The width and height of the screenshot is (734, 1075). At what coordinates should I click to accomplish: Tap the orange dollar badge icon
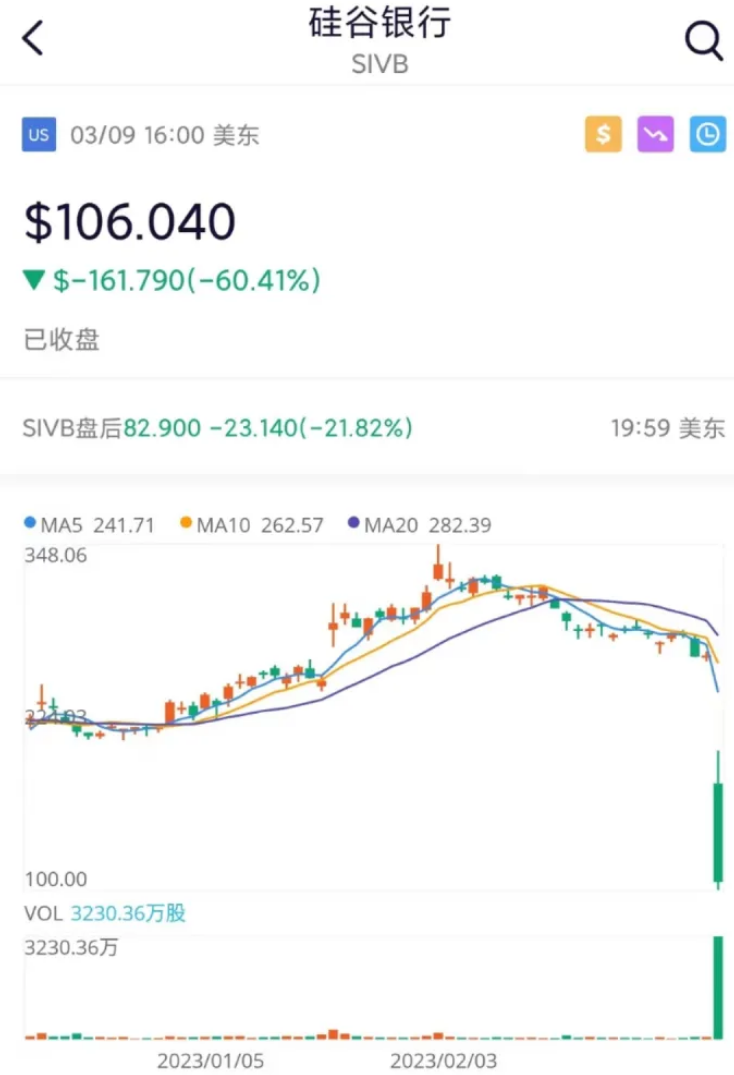[x=603, y=134]
